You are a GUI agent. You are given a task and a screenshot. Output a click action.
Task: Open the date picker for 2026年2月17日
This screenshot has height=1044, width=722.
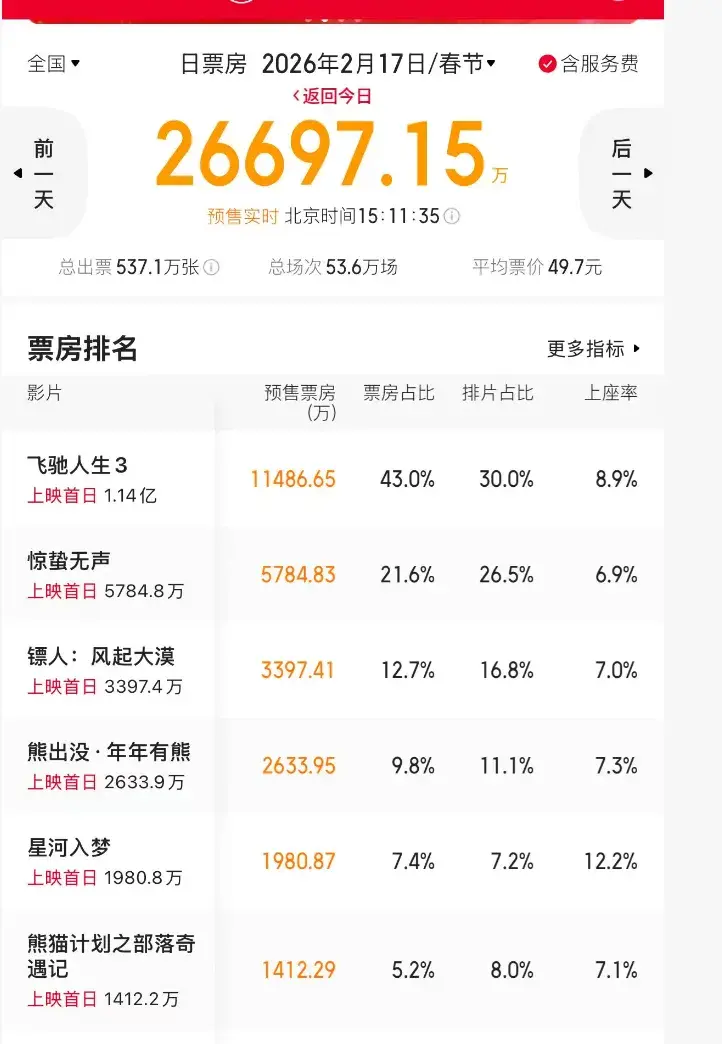(x=378, y=64)
